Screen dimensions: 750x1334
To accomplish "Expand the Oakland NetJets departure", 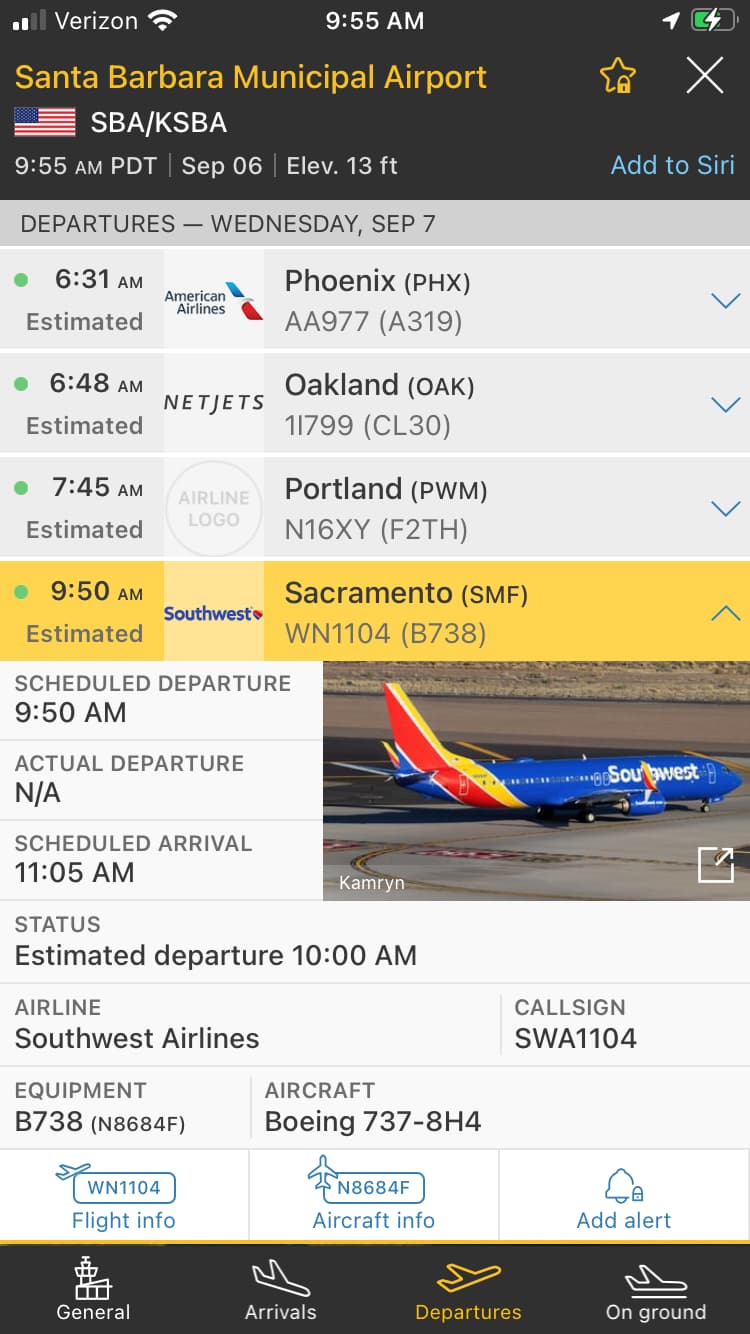I will pos(724,404).
